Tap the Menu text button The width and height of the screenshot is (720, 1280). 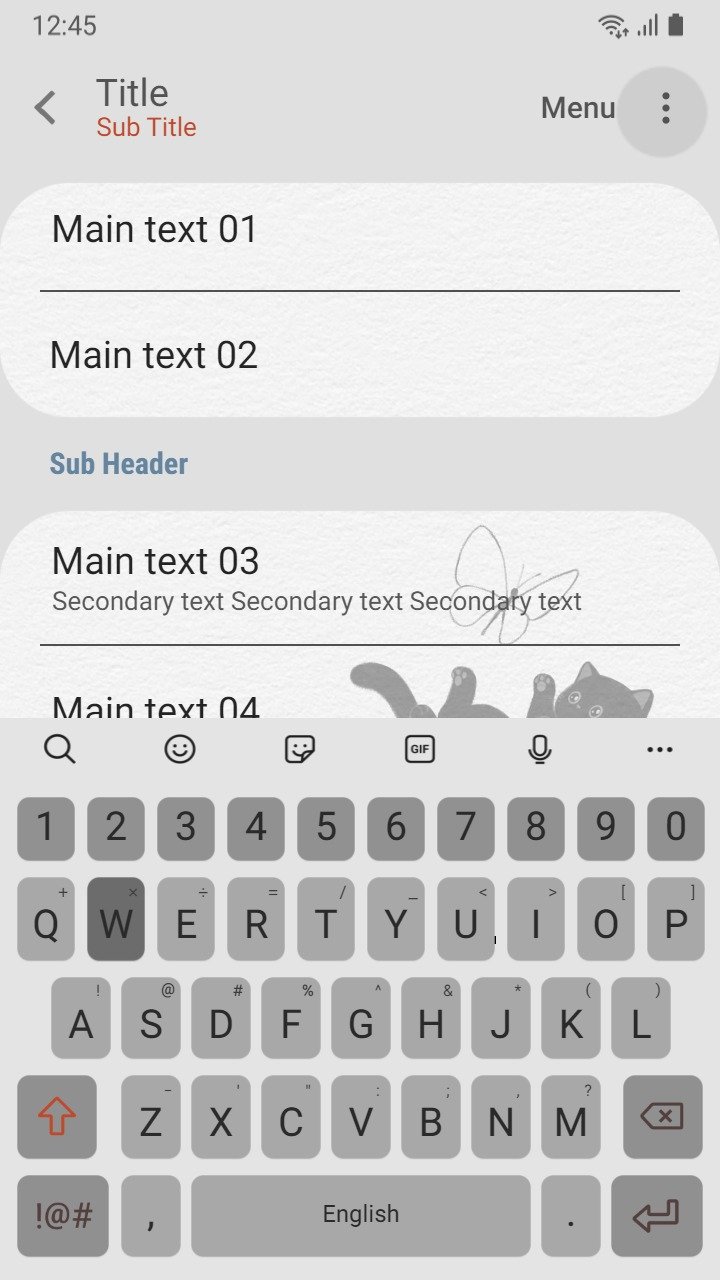[577, 108]
